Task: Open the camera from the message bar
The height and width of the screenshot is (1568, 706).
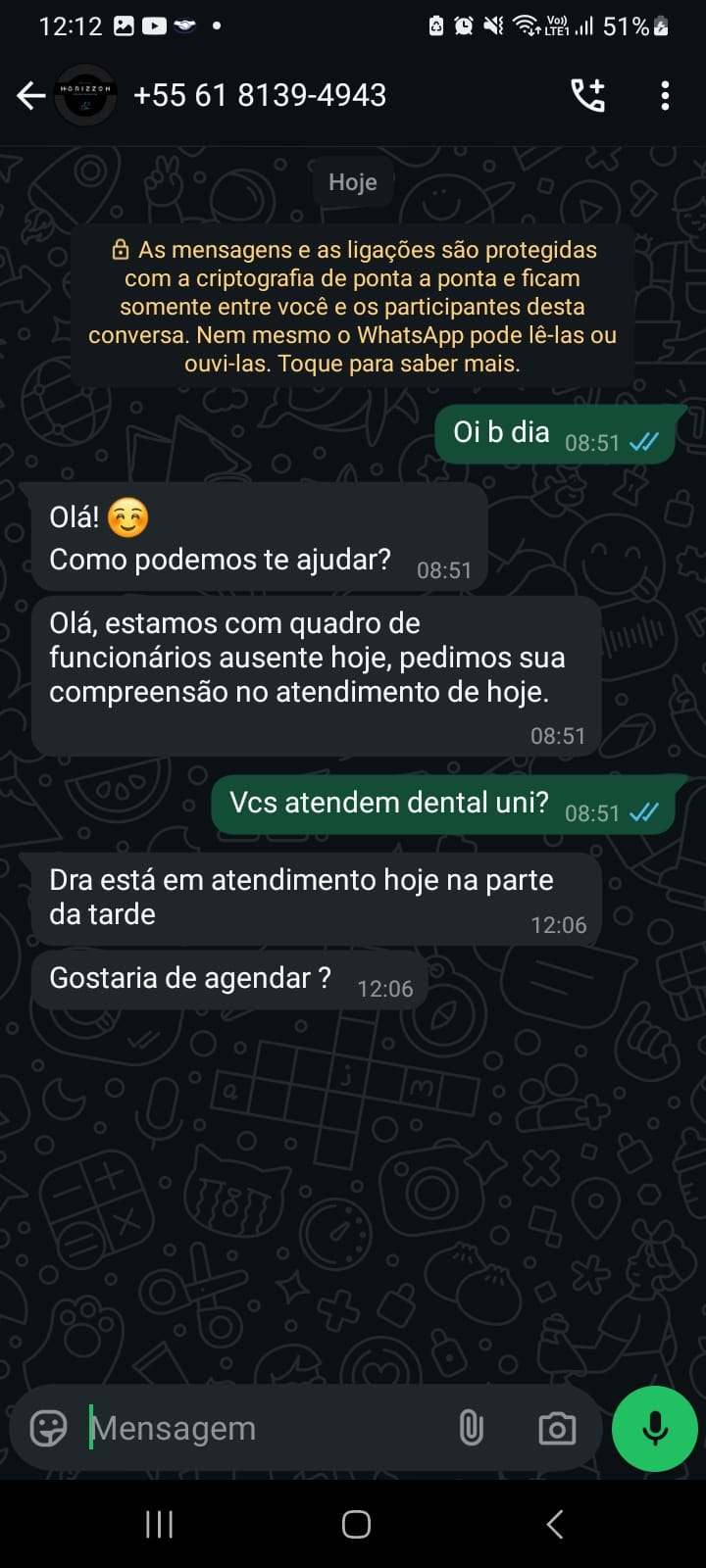Action: (557, 1428)
